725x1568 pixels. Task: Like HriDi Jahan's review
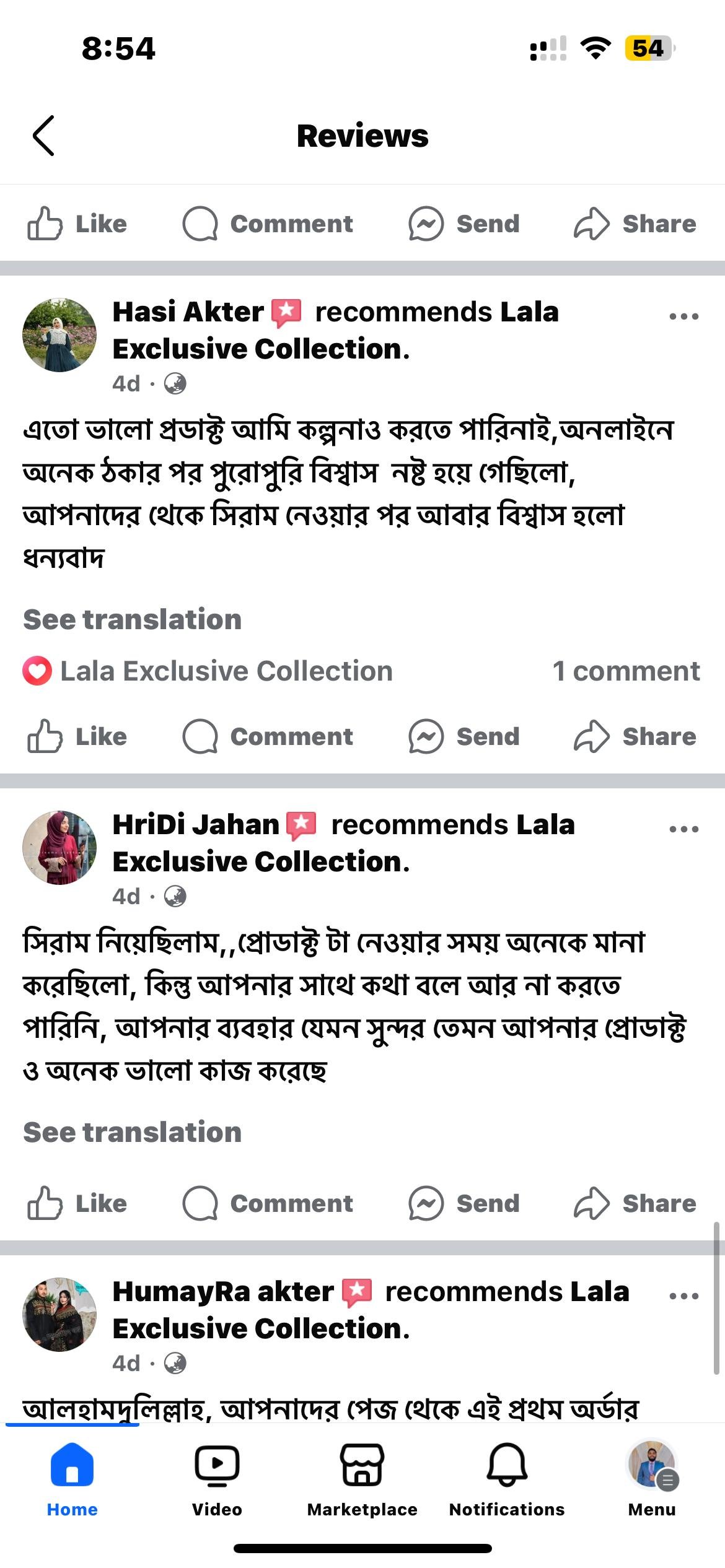point(77,1204)
